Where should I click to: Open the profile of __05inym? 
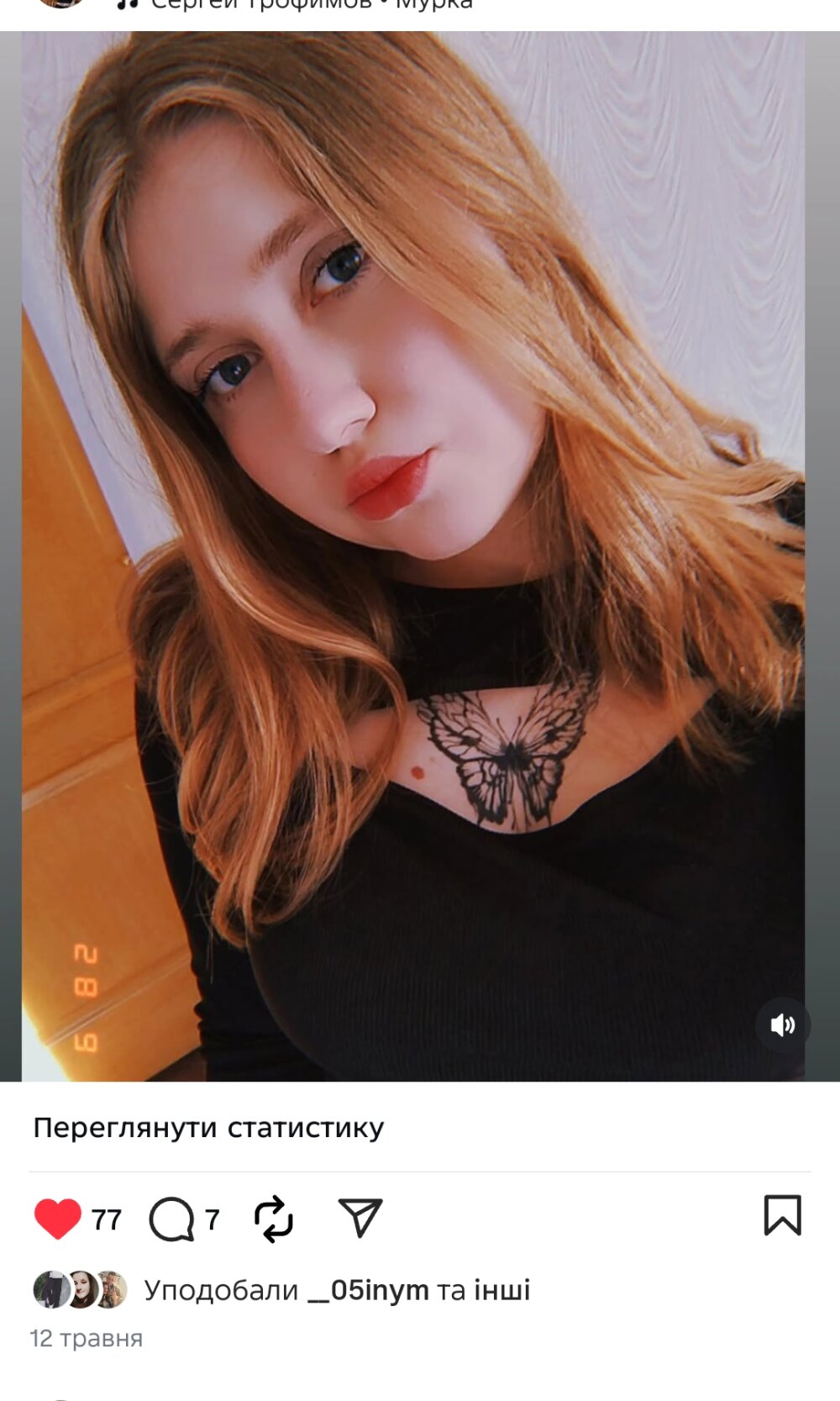click(x=368, y=1290)
